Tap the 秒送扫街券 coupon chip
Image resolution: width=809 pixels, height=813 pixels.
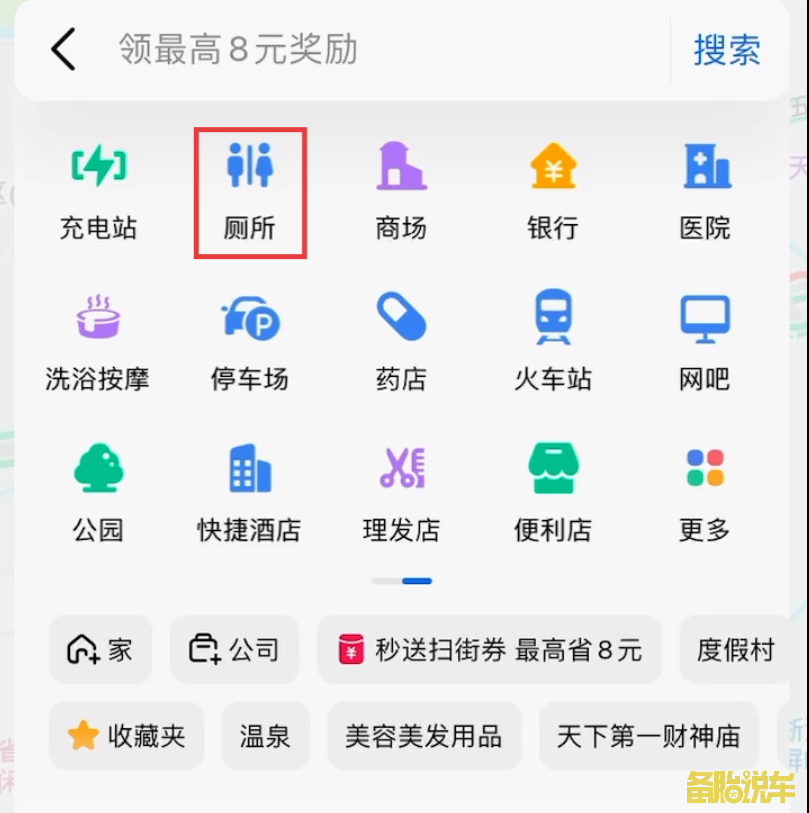tap(489, 650)
